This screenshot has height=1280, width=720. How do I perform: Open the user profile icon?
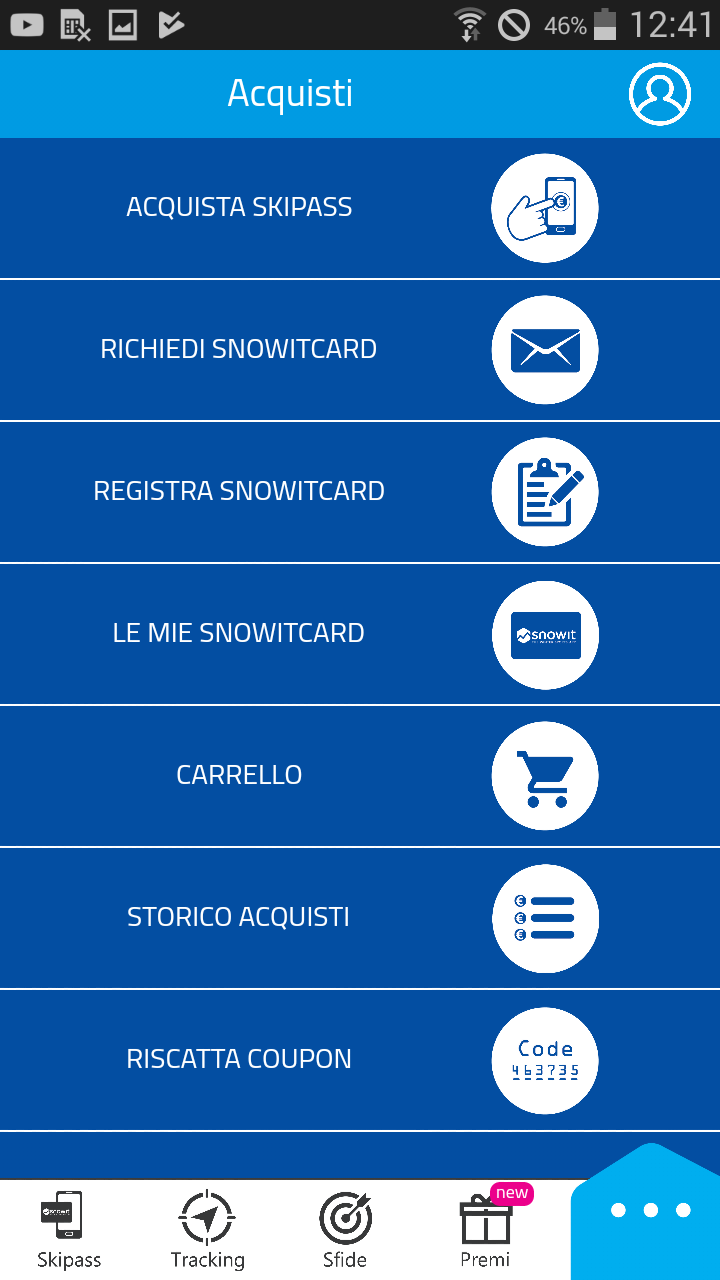(x=659, y=94)
